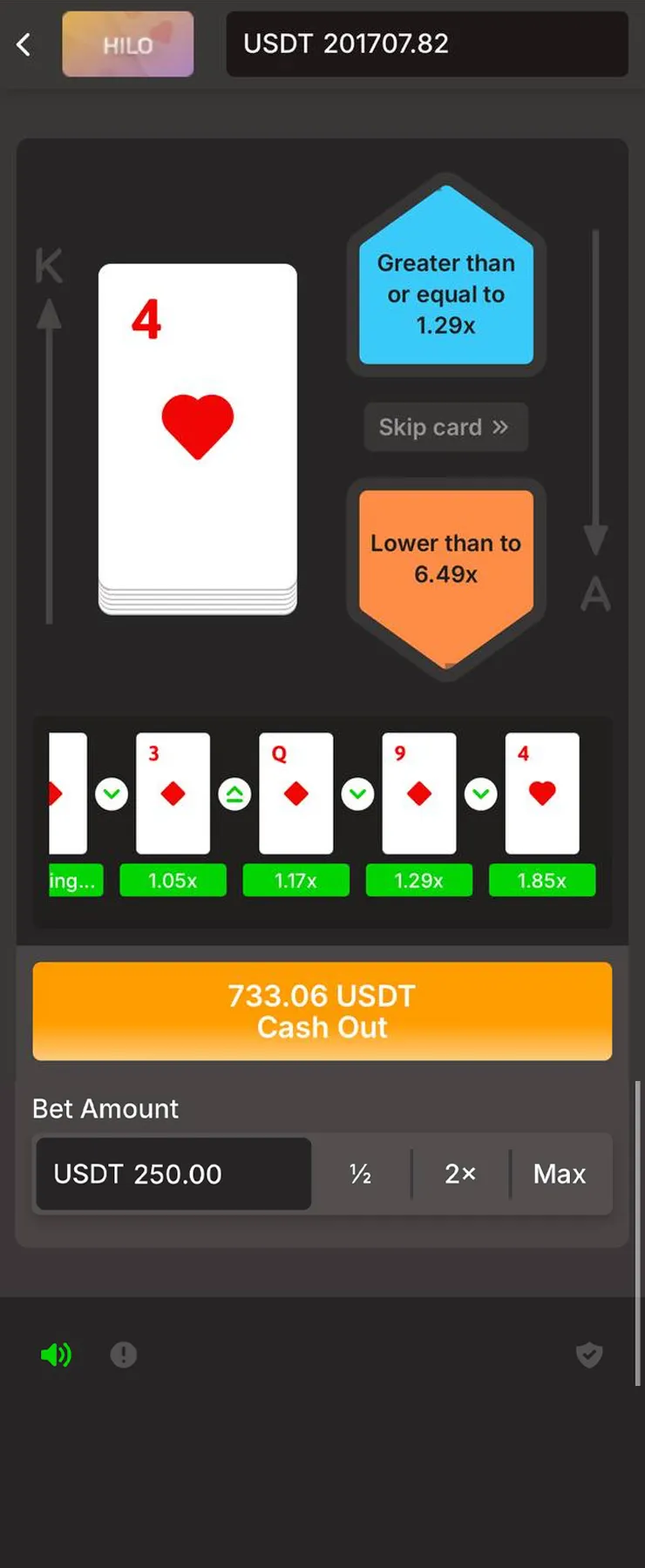Skip the current card
Viewport: 645px width, 1568px height.
(x=445, y=427)
